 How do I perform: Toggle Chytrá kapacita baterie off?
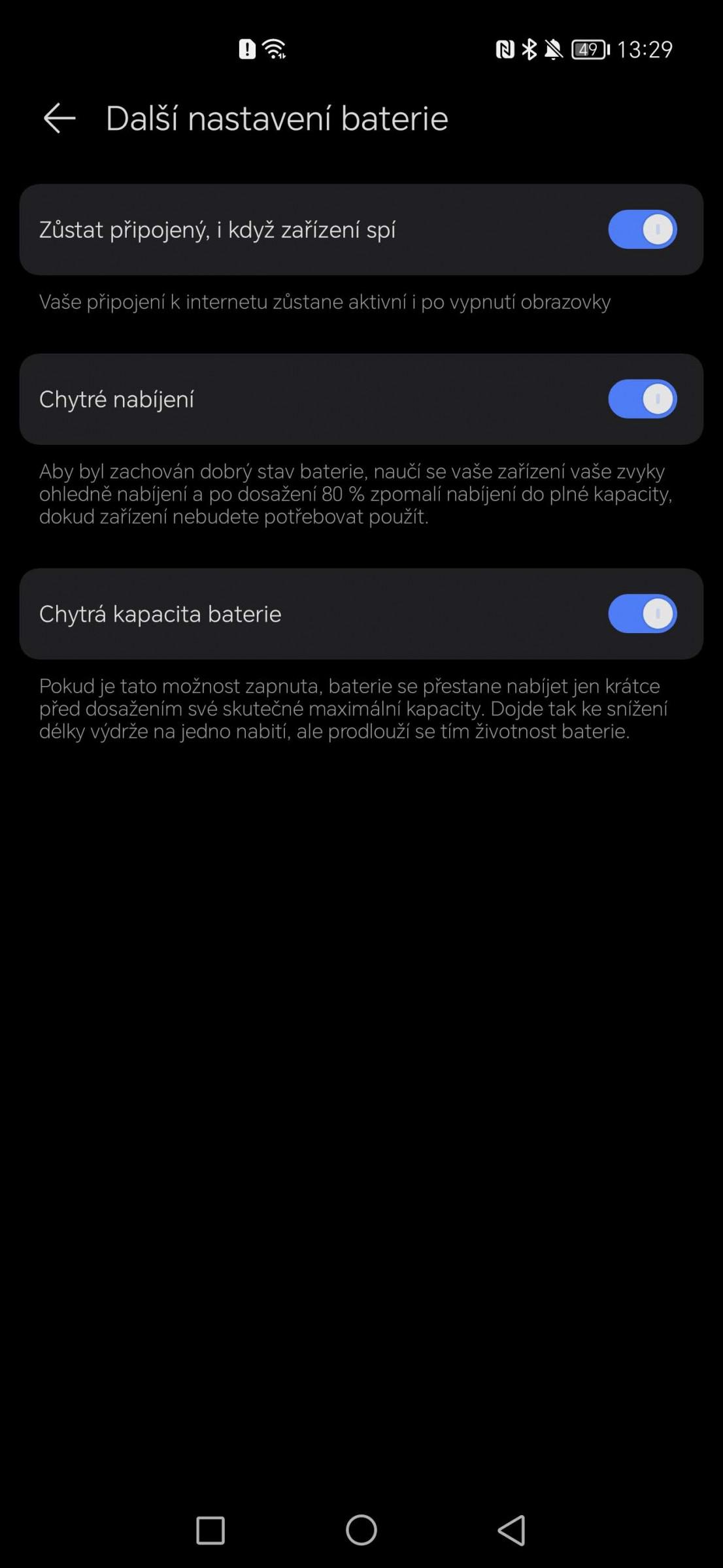pos(642,613)
